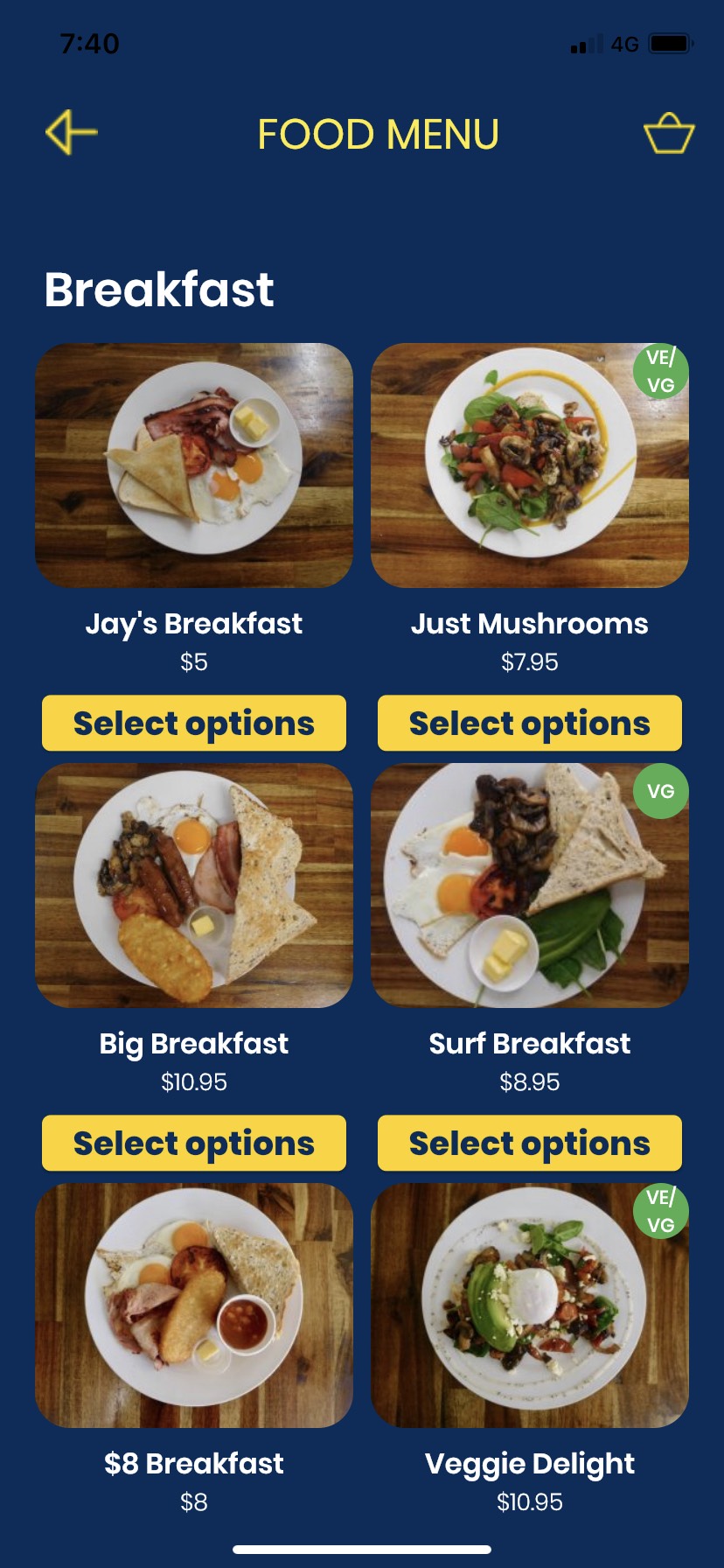
Task: Tap the back arrow to leave the menu
Action: tap(70, 134)
